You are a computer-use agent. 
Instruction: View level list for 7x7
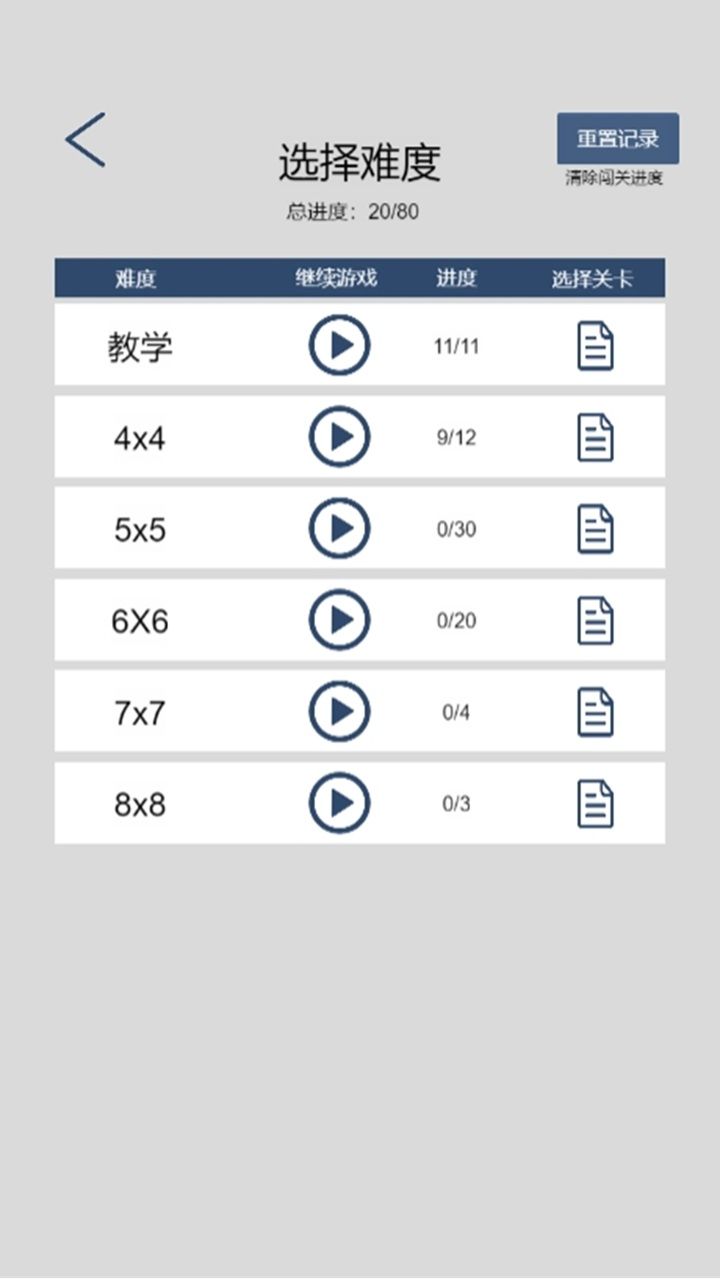pyautogui.click(x=595, y=712)
